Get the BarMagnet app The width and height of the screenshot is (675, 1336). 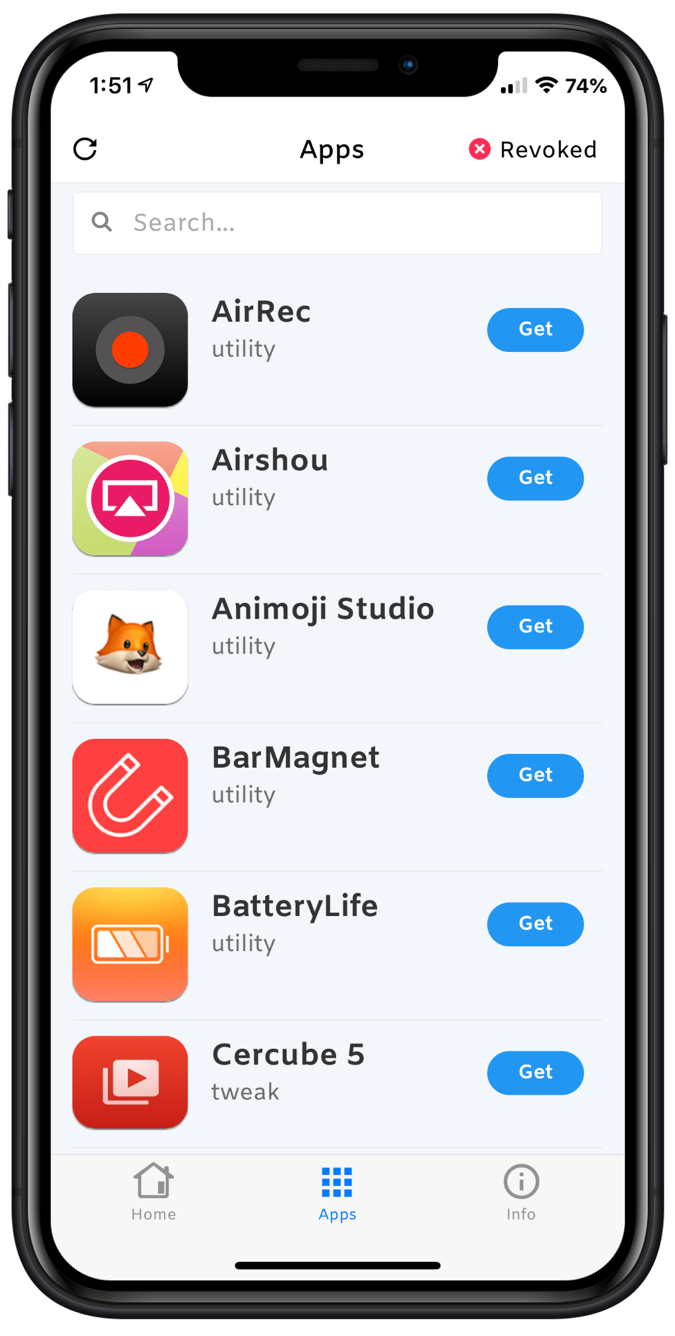(535, 775)
